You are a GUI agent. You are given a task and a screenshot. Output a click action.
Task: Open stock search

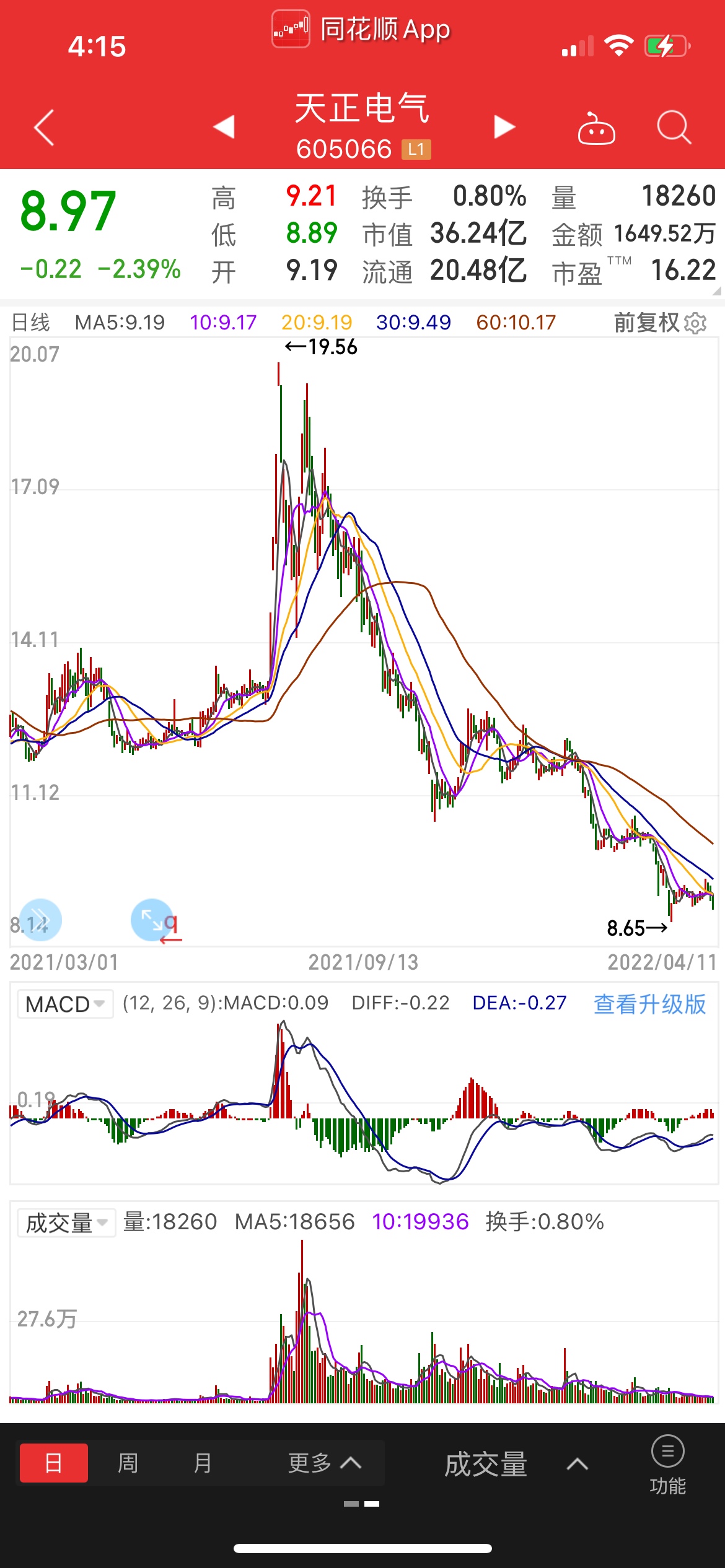click(674, 128)
